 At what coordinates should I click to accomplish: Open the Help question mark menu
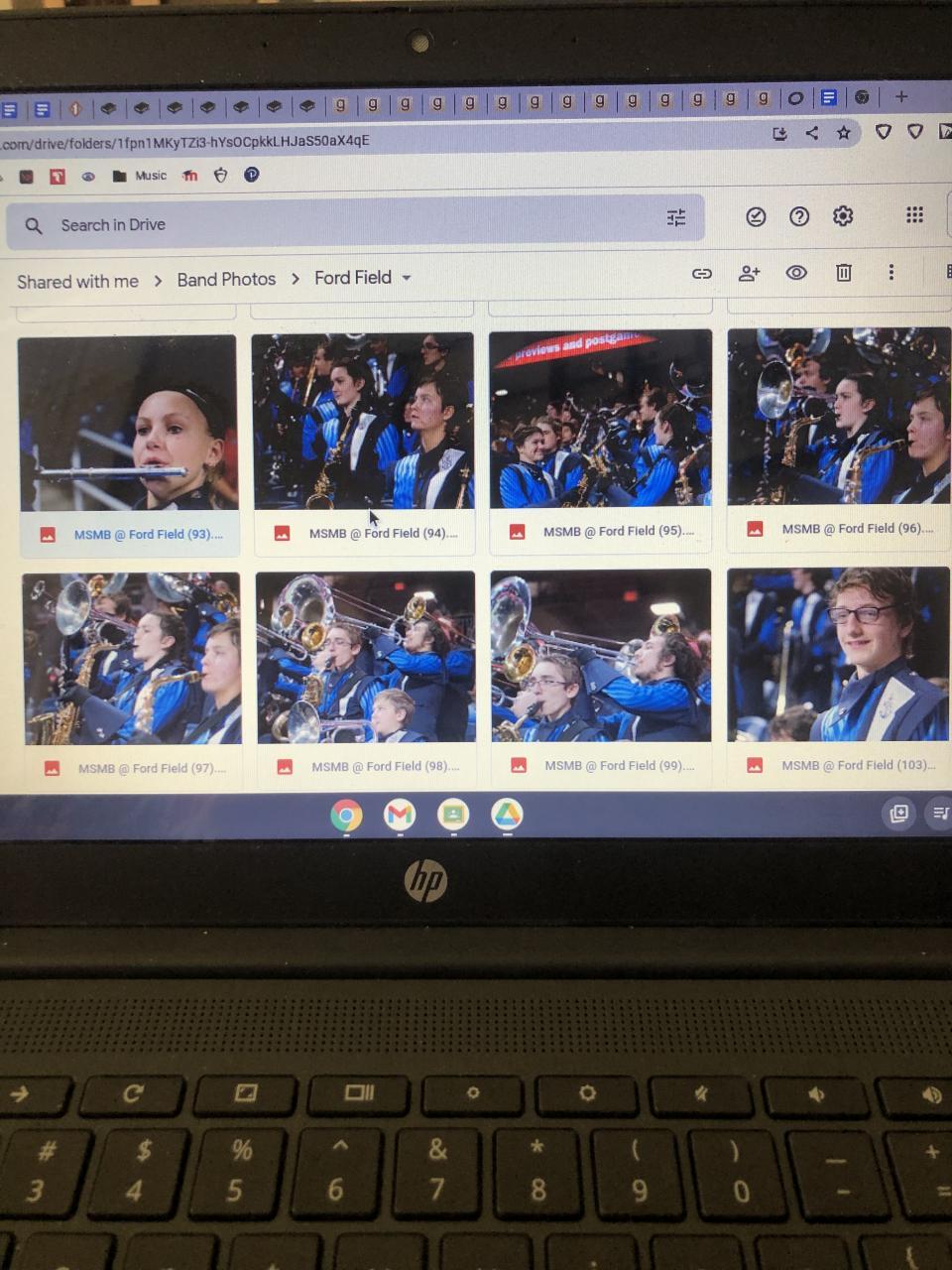[x=799, y=216]
